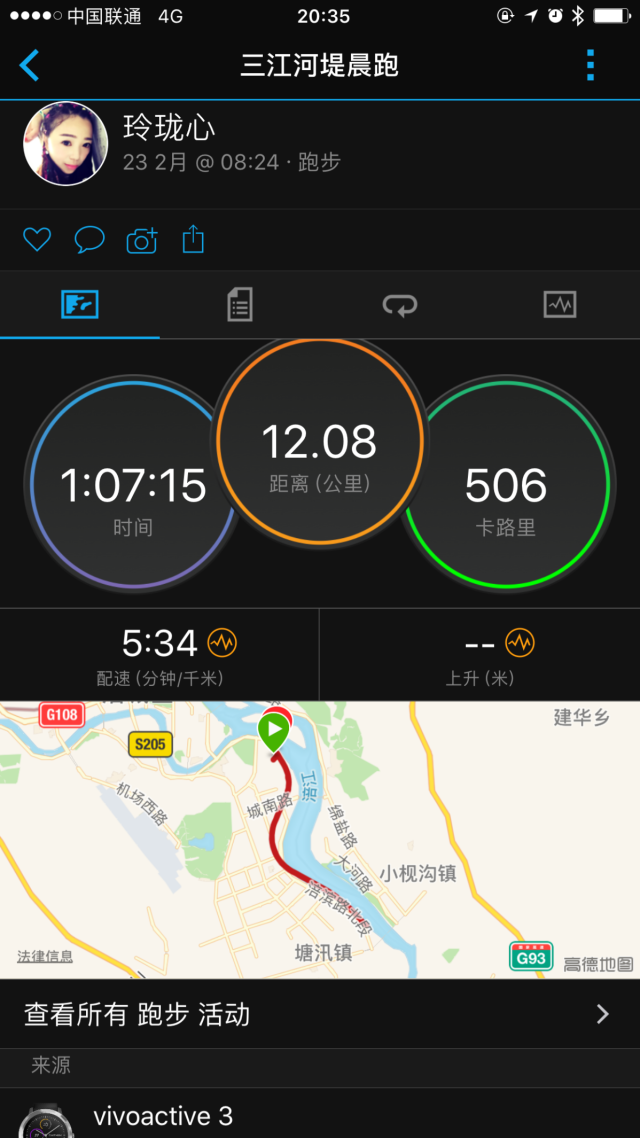Open the vivoactive 3 device row

[x=320, y=1116]
